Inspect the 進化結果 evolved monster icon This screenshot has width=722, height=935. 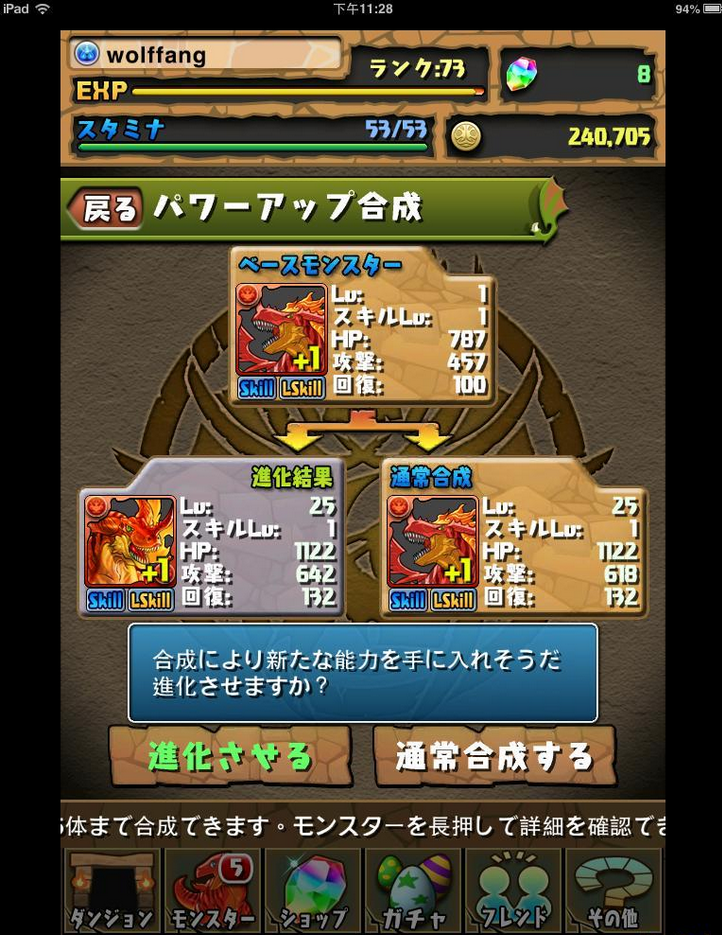[130, 541]
